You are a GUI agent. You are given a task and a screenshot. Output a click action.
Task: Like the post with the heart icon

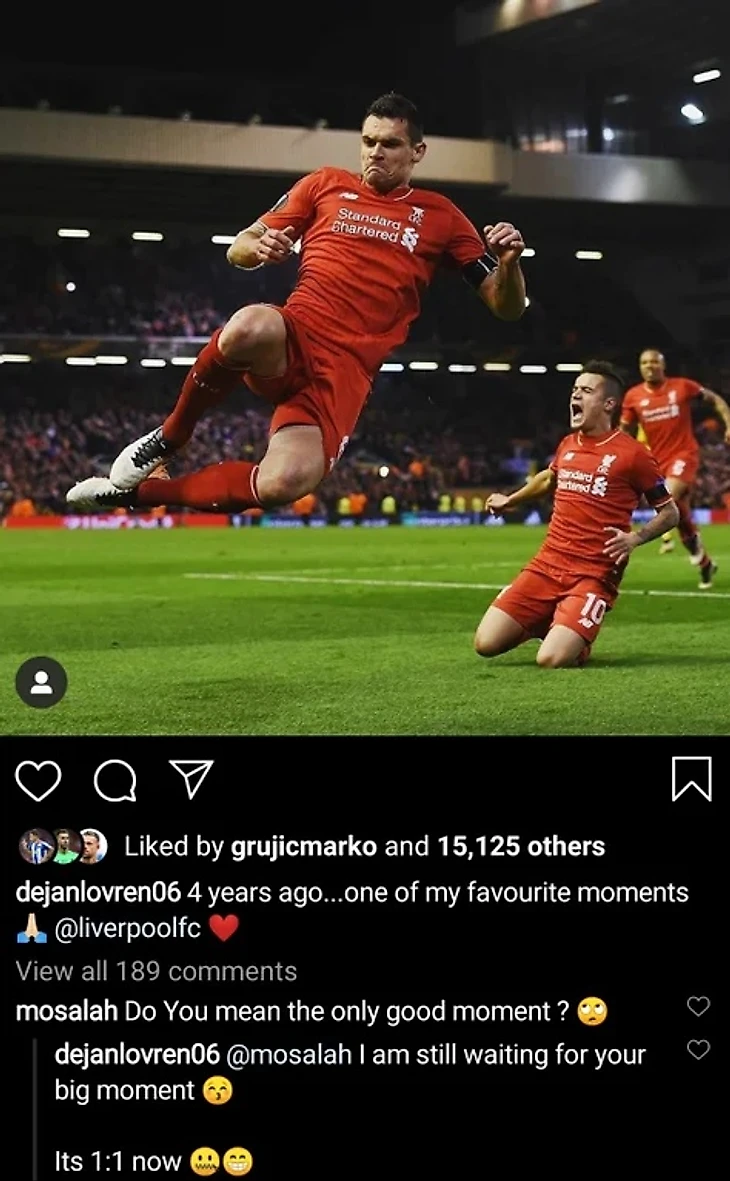pyautogui.click(x=38, y=780)
